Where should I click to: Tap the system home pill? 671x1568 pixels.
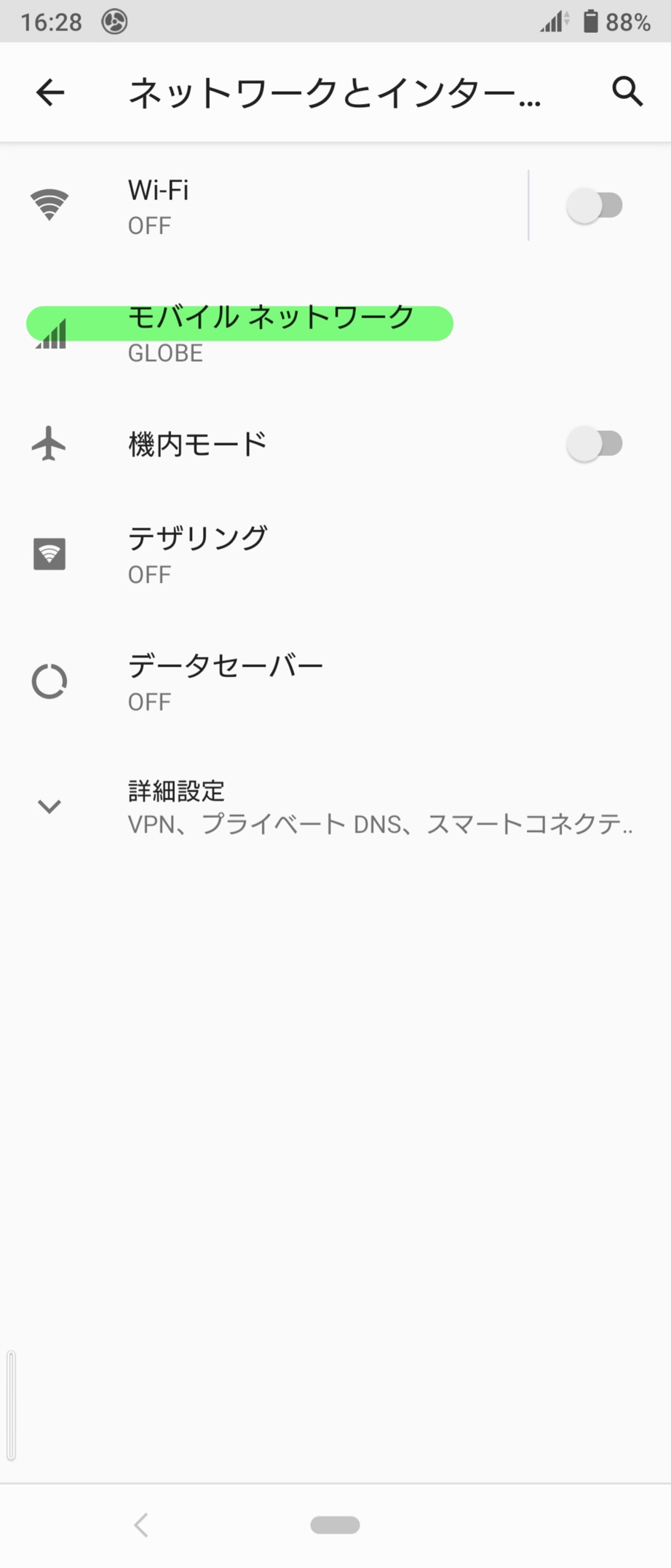[x=335, y=1524]
